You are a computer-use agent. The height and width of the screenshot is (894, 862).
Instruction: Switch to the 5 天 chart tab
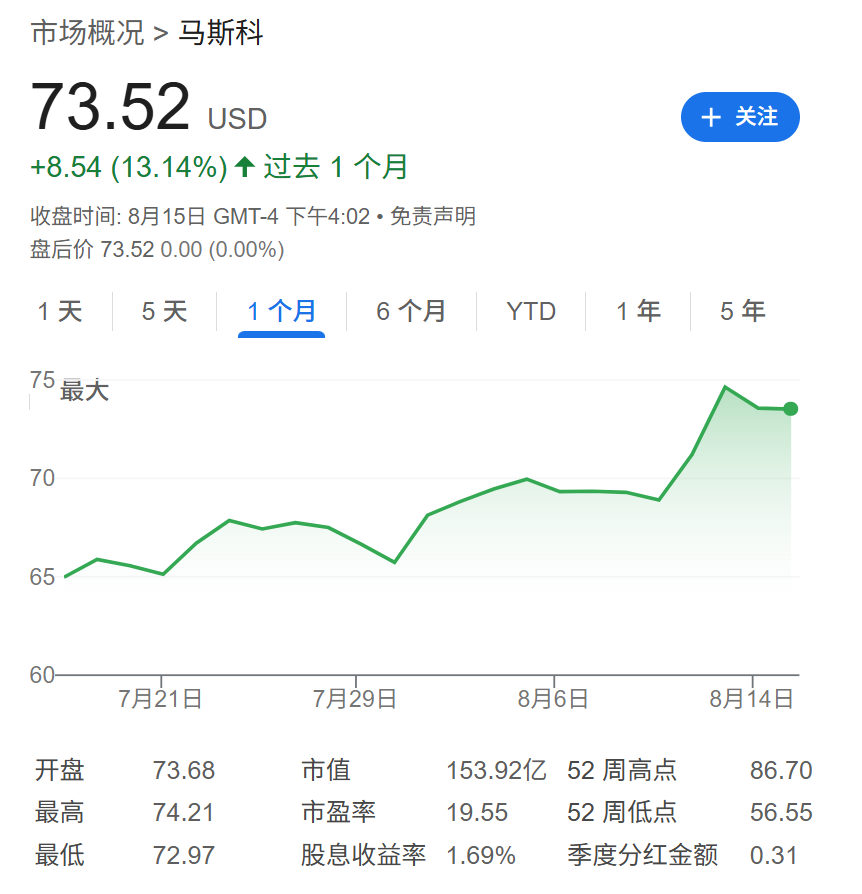tap(163, 311)
